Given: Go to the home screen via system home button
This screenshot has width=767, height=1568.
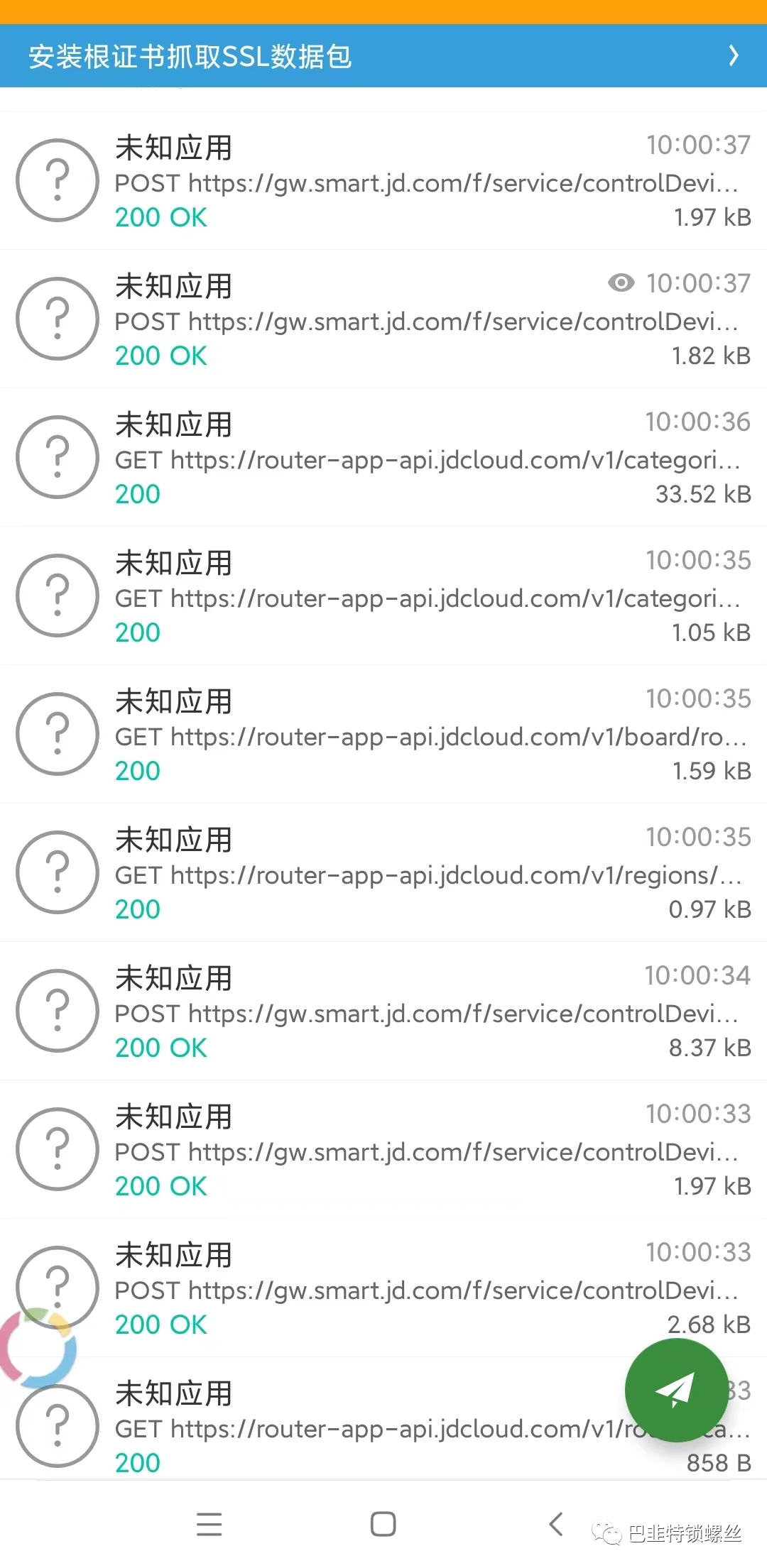Looking at the screenshot, I should (383, 1523).
